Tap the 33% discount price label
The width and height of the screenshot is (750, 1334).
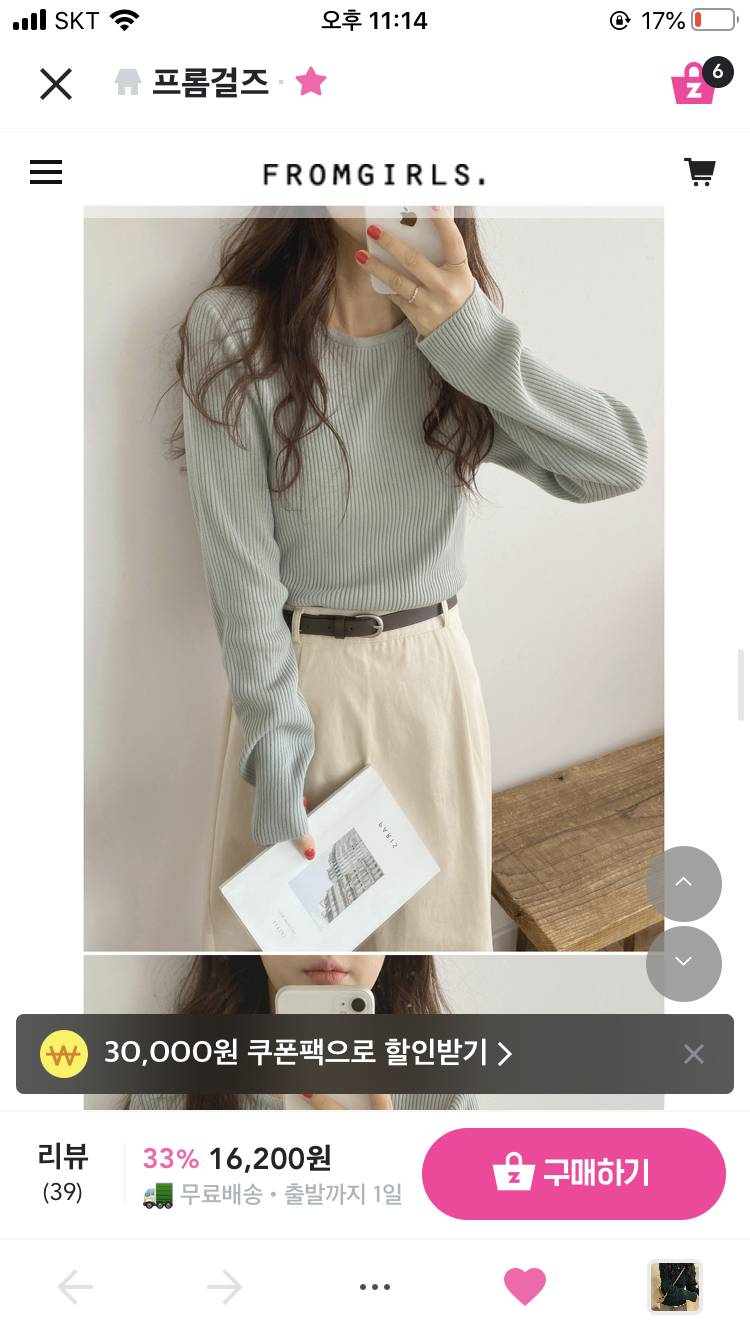(171, 1158)
